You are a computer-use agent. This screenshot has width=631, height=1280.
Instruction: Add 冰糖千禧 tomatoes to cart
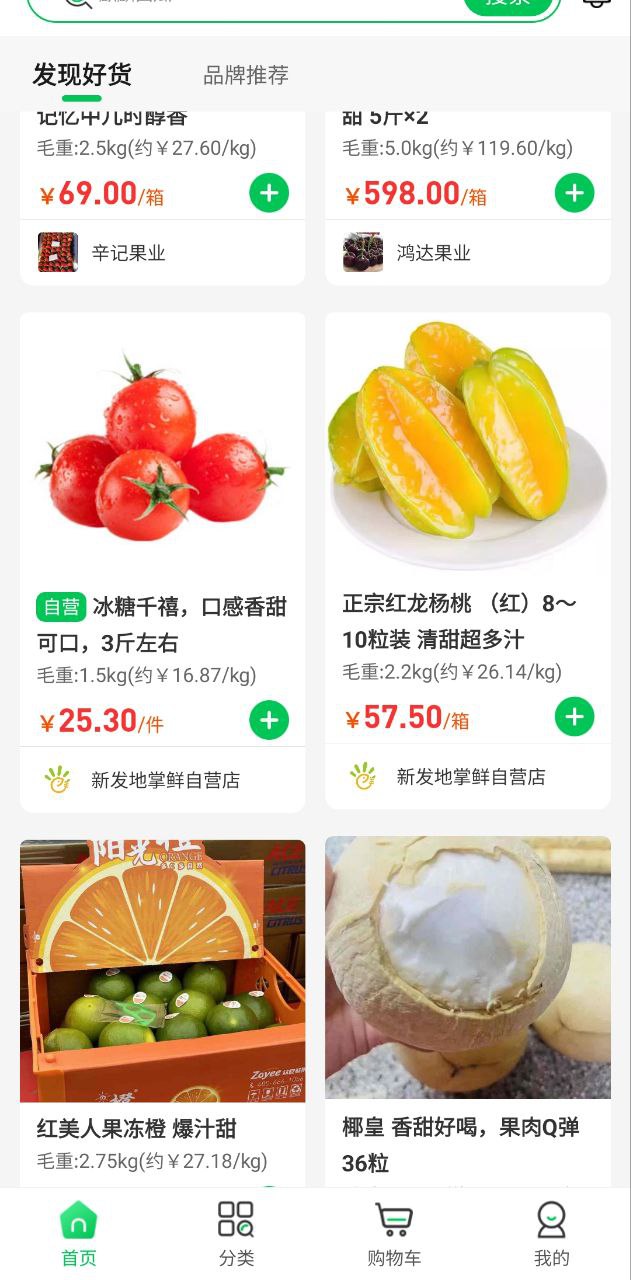pyautogui.click(x=269, y=720)
